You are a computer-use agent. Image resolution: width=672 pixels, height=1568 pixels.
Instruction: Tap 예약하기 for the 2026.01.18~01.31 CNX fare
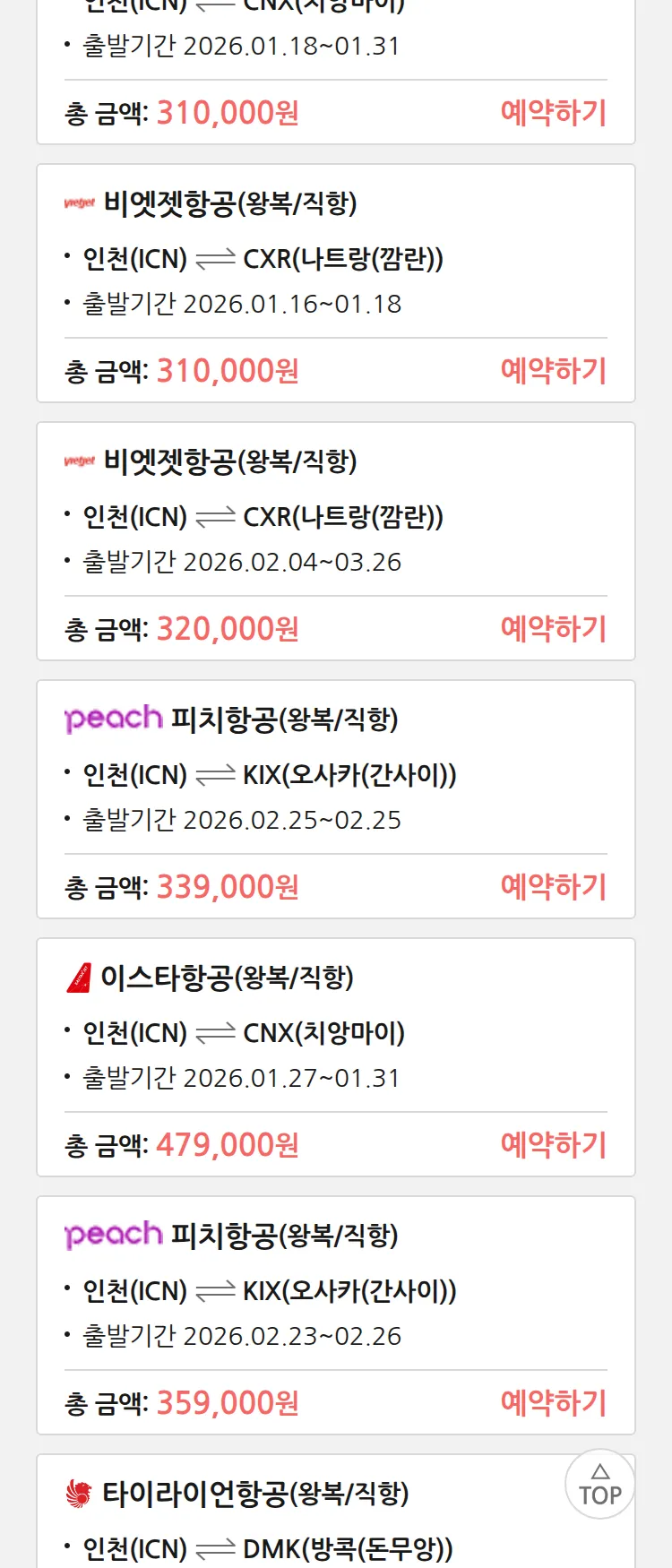553,113
